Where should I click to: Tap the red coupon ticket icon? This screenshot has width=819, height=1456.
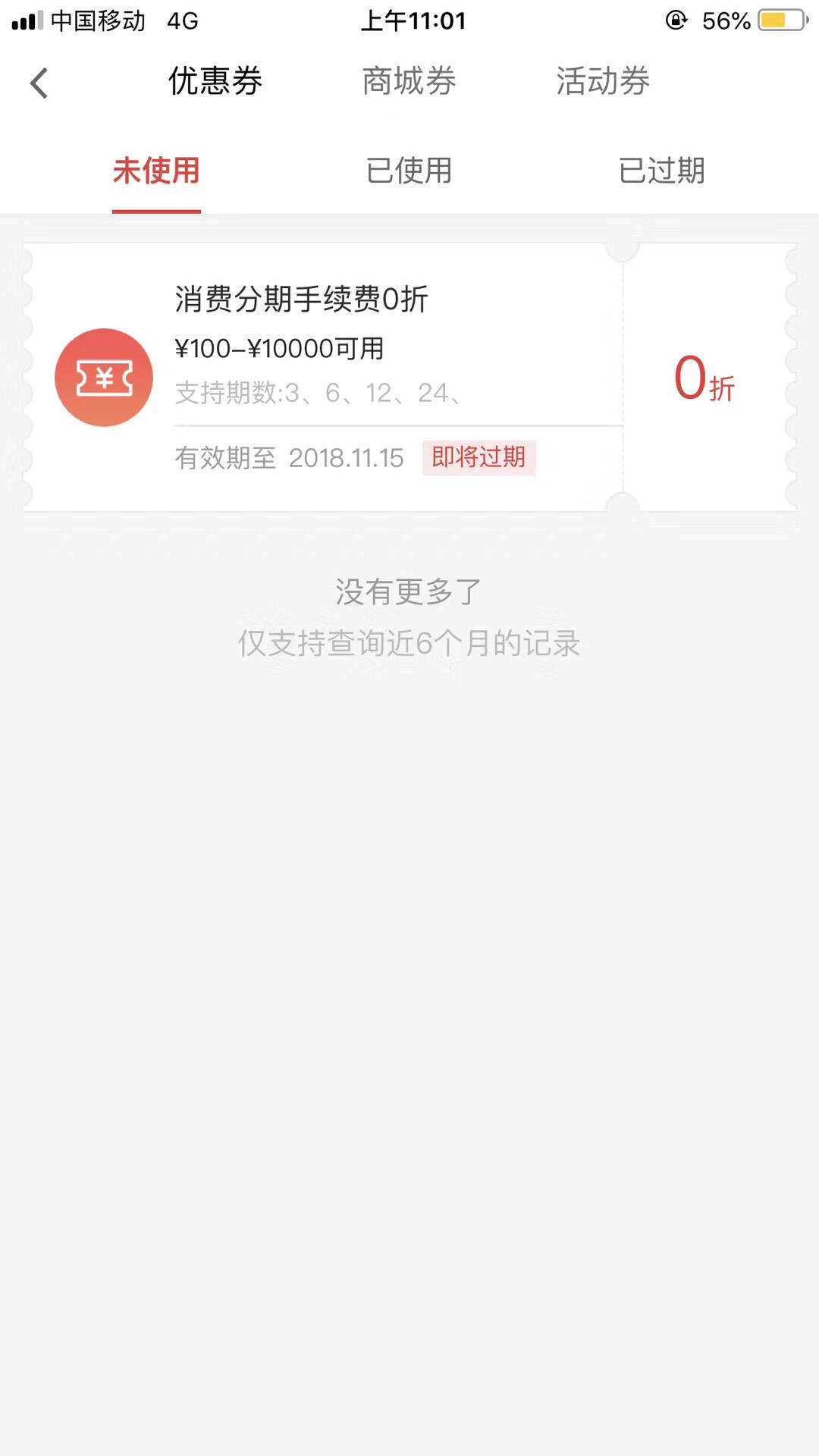click(x=105, y=377)
